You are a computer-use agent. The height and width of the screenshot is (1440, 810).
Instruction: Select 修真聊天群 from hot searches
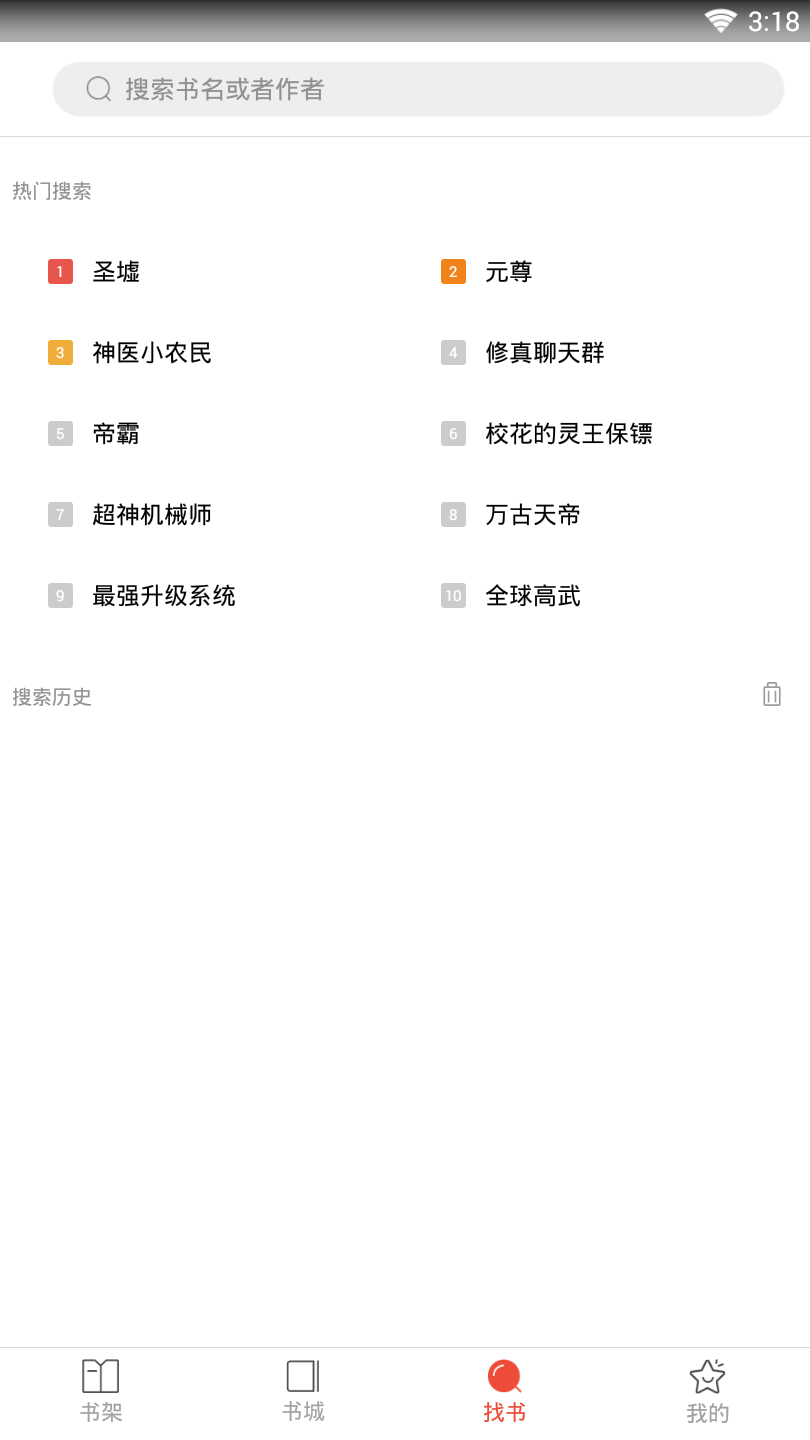click(x=543, y=352)
